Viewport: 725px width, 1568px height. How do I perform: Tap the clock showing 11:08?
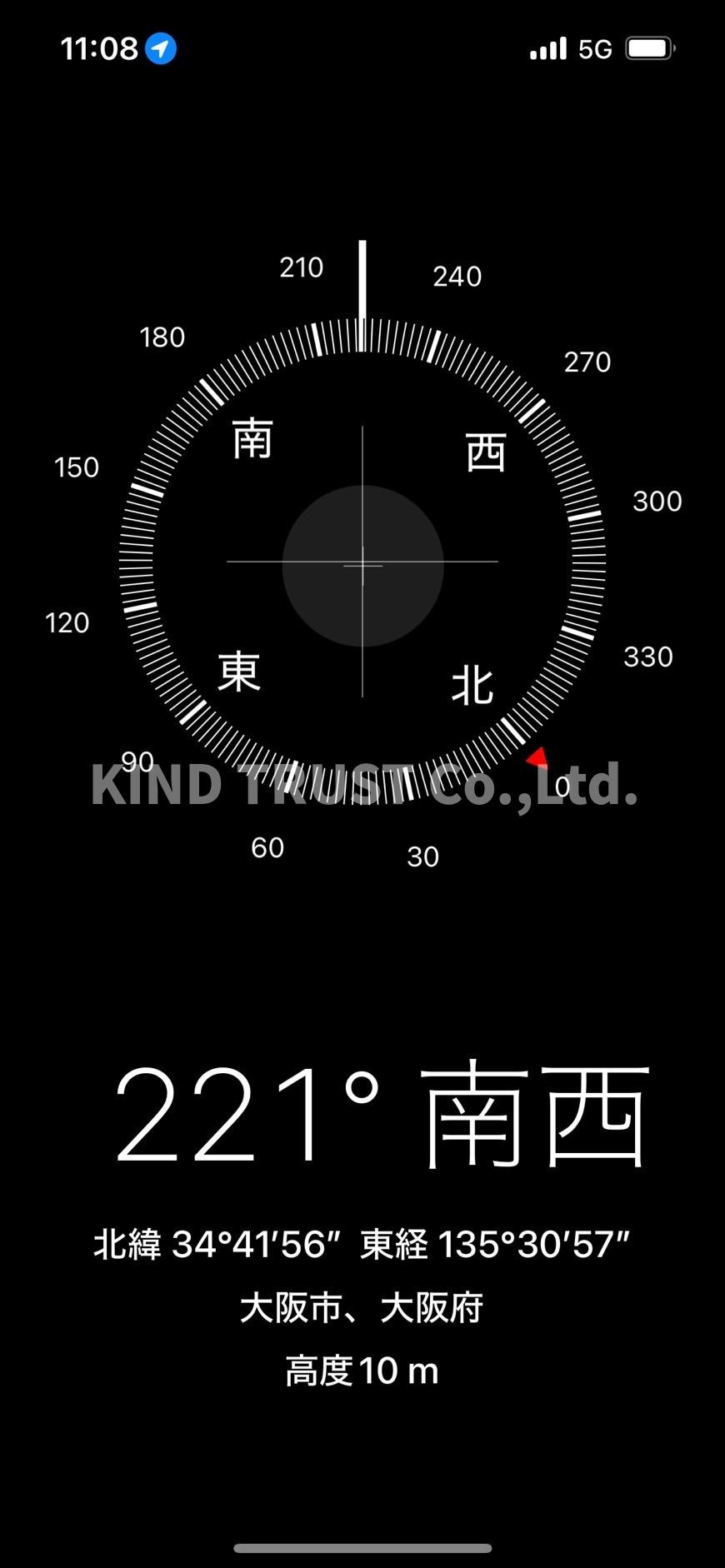tap(97, 48)
